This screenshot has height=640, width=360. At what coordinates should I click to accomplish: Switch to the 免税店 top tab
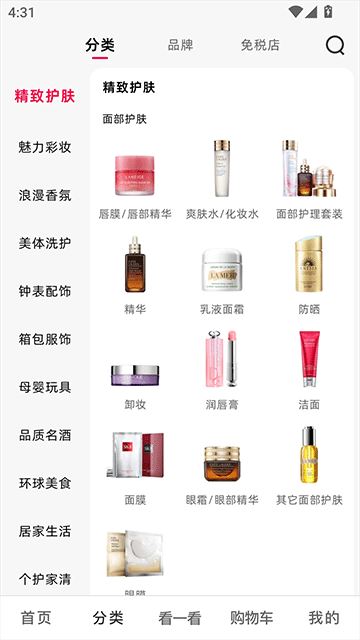pos(260,45)
